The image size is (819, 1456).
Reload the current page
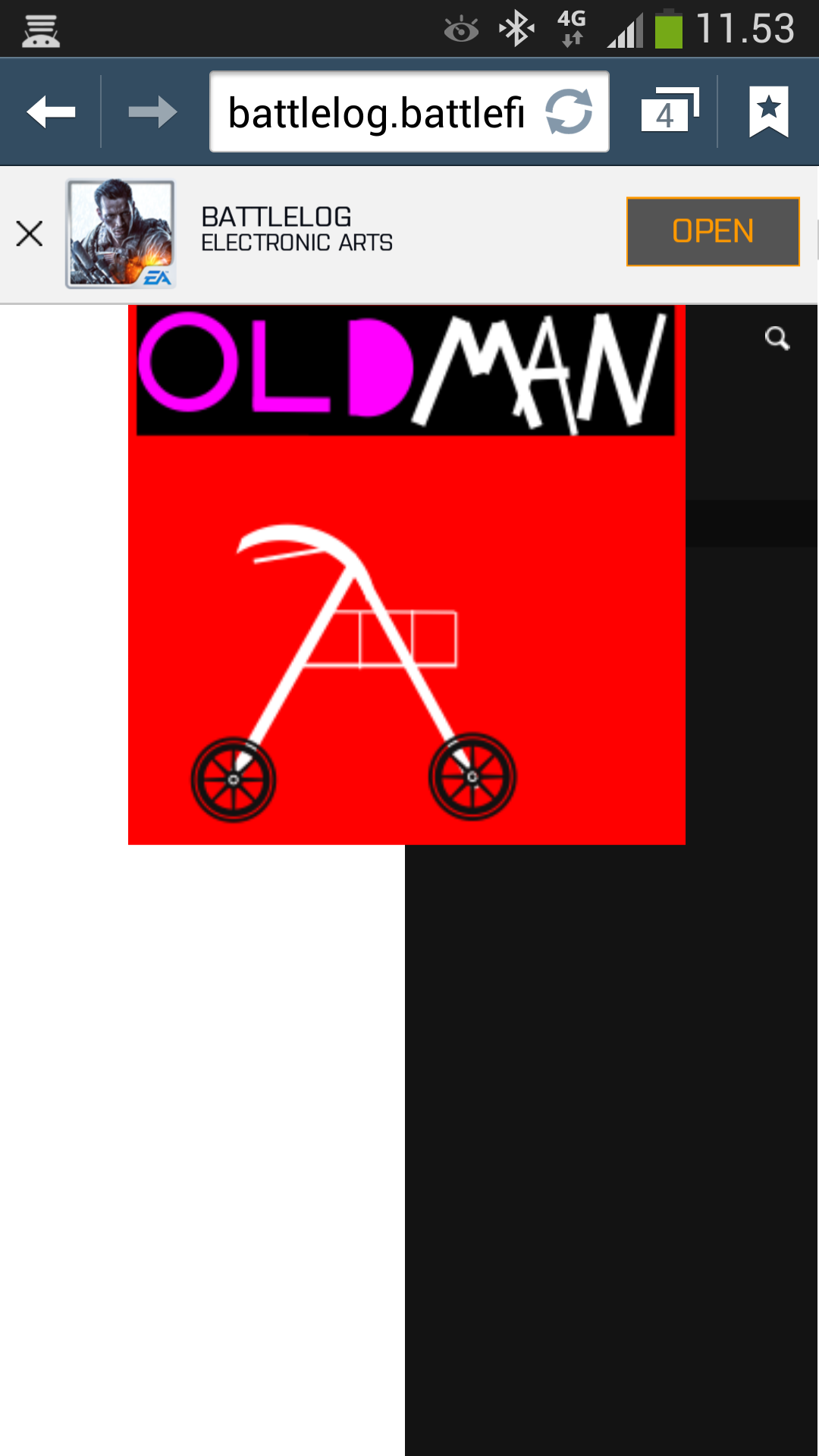point(570,111)
